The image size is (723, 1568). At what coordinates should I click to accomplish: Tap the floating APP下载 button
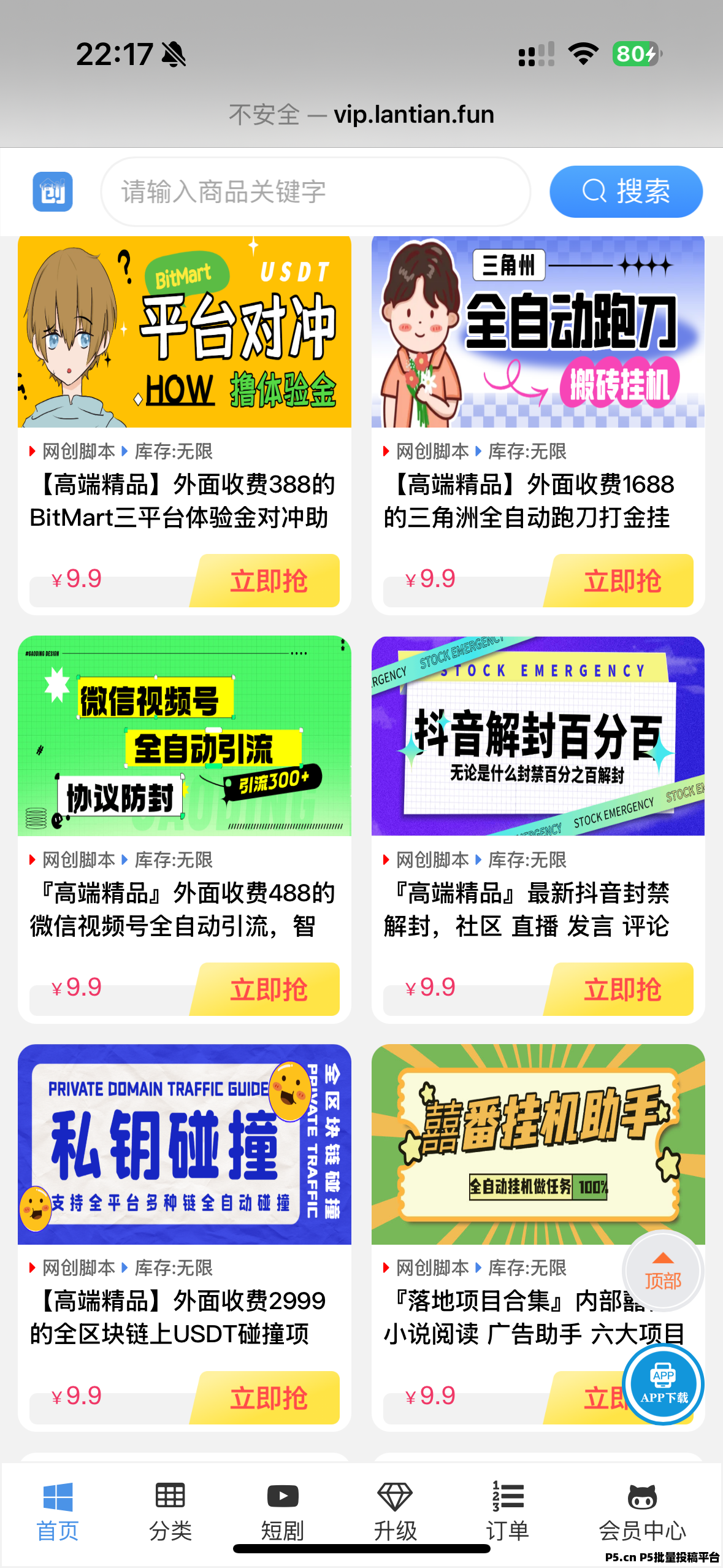664,1384
